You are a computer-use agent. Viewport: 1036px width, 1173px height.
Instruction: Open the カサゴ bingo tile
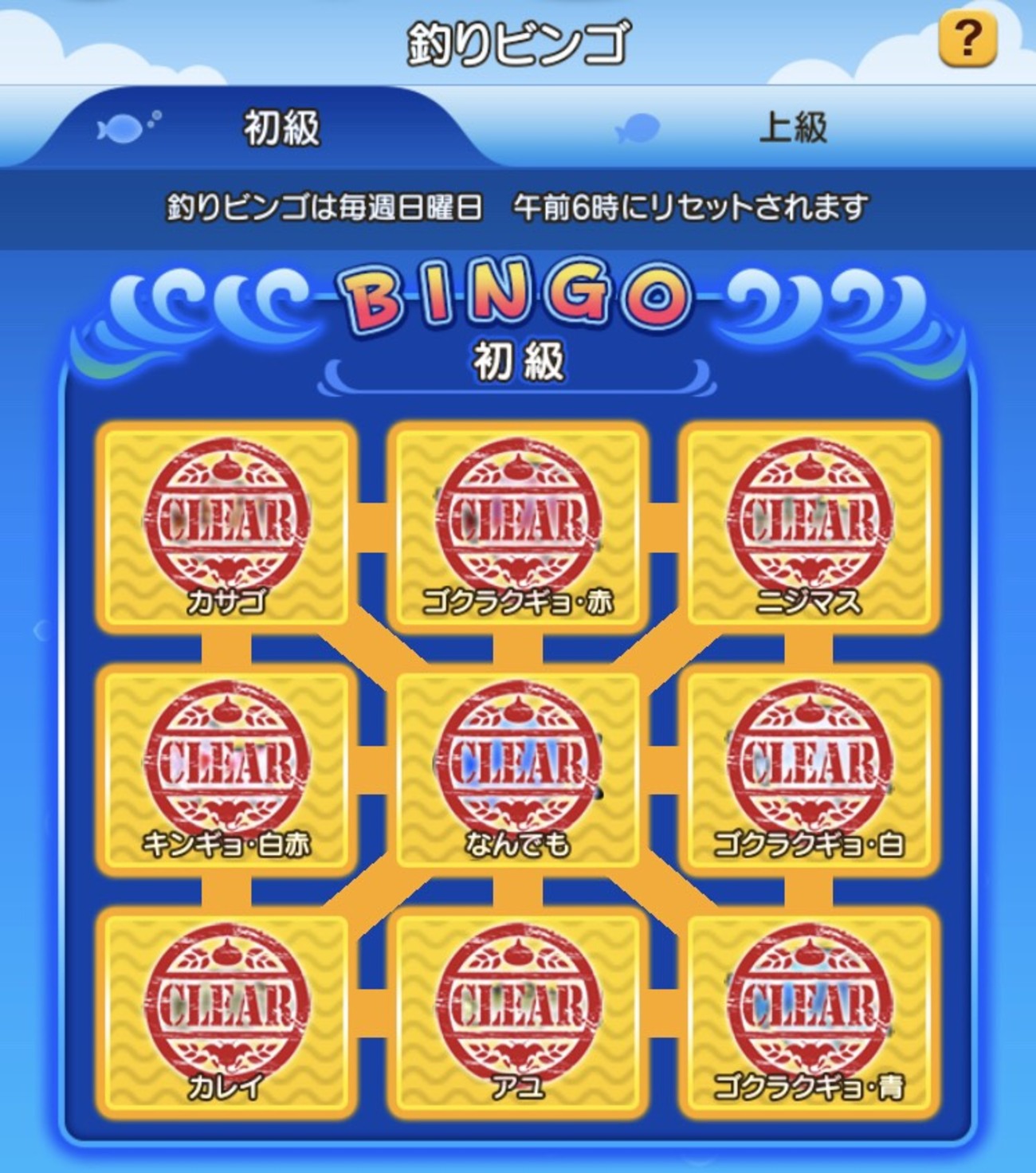226,527
